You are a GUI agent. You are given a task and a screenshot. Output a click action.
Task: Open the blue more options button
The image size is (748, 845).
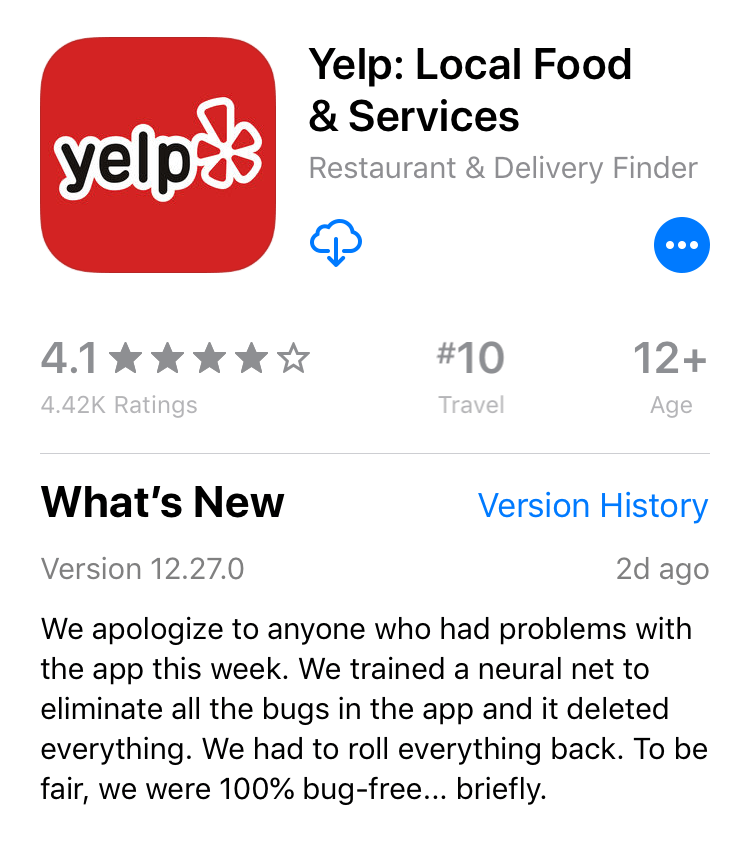682,245
